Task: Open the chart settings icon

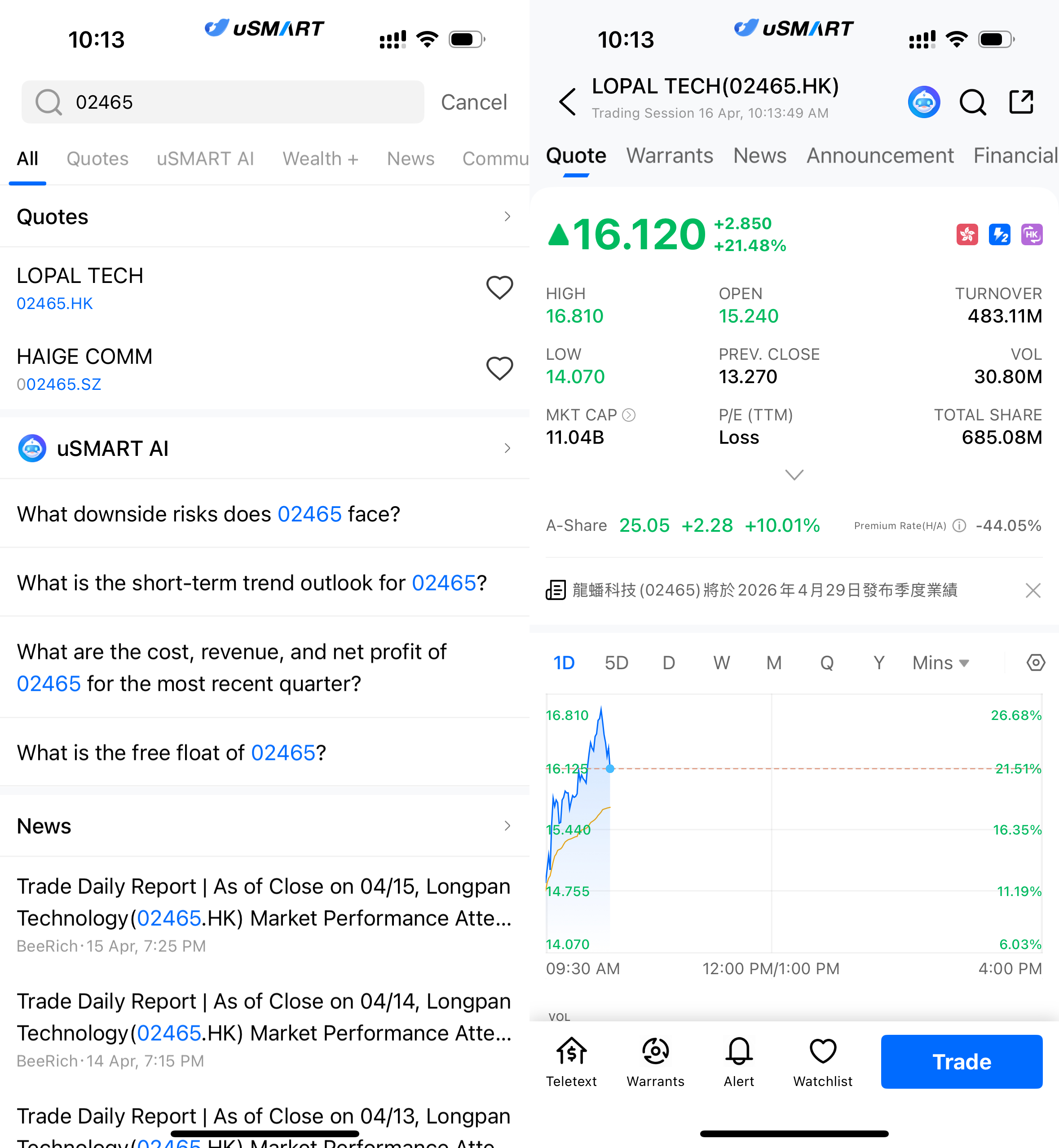Action: coord(1035,663)
